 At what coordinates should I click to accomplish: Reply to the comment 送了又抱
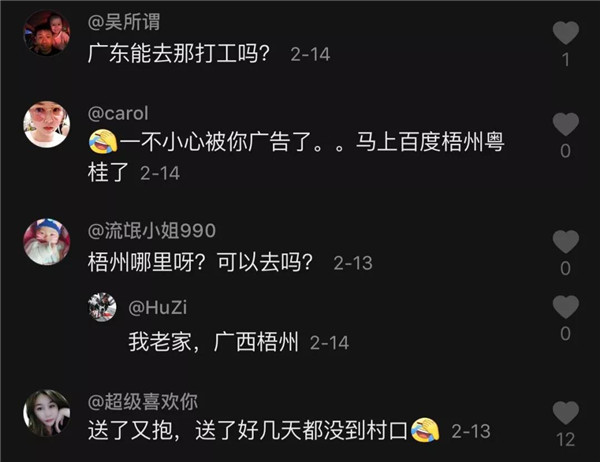pyautogui.click(x=250, y=431)
